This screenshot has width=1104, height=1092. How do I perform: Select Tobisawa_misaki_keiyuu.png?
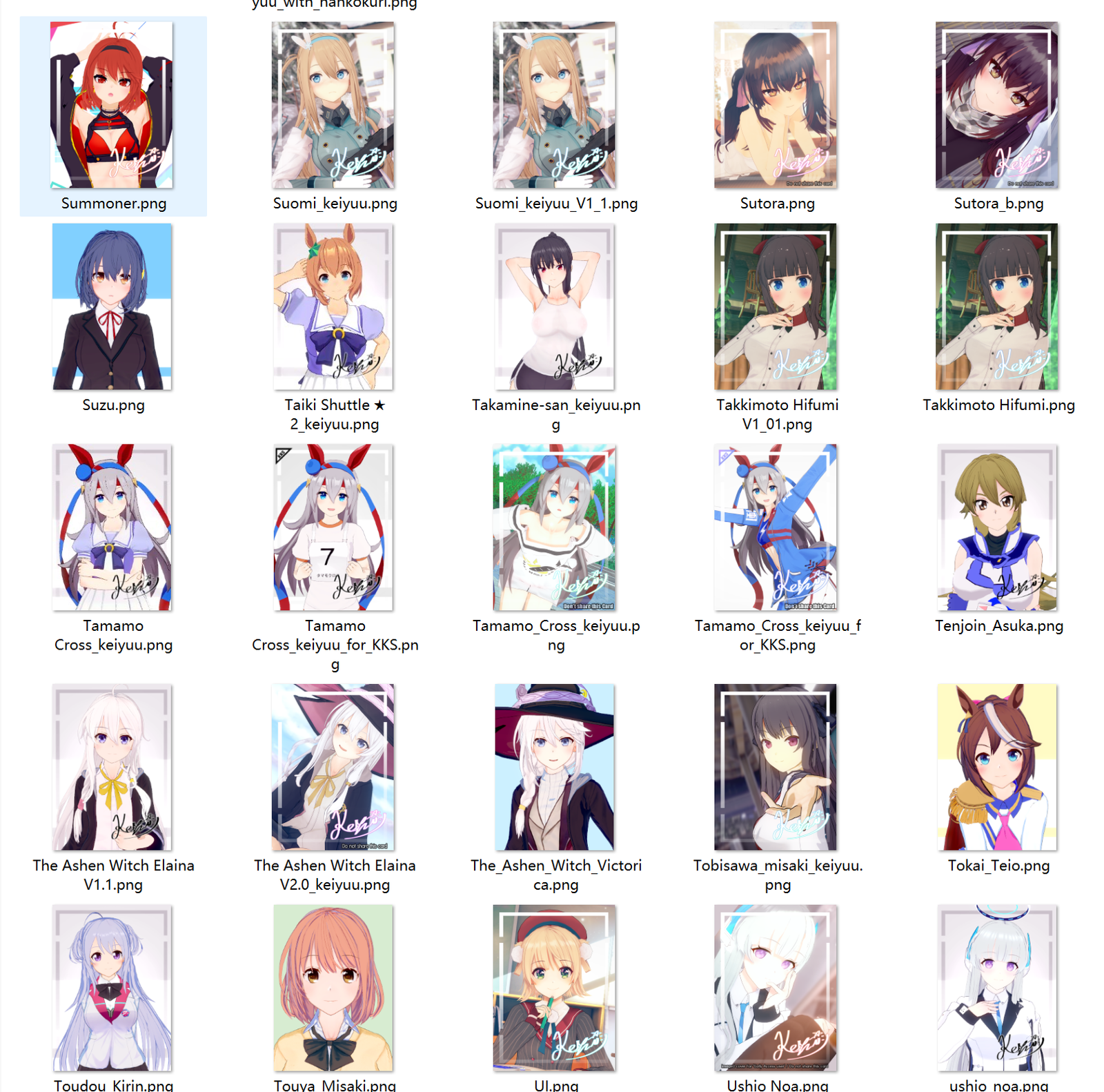click(x=776, y=767)
